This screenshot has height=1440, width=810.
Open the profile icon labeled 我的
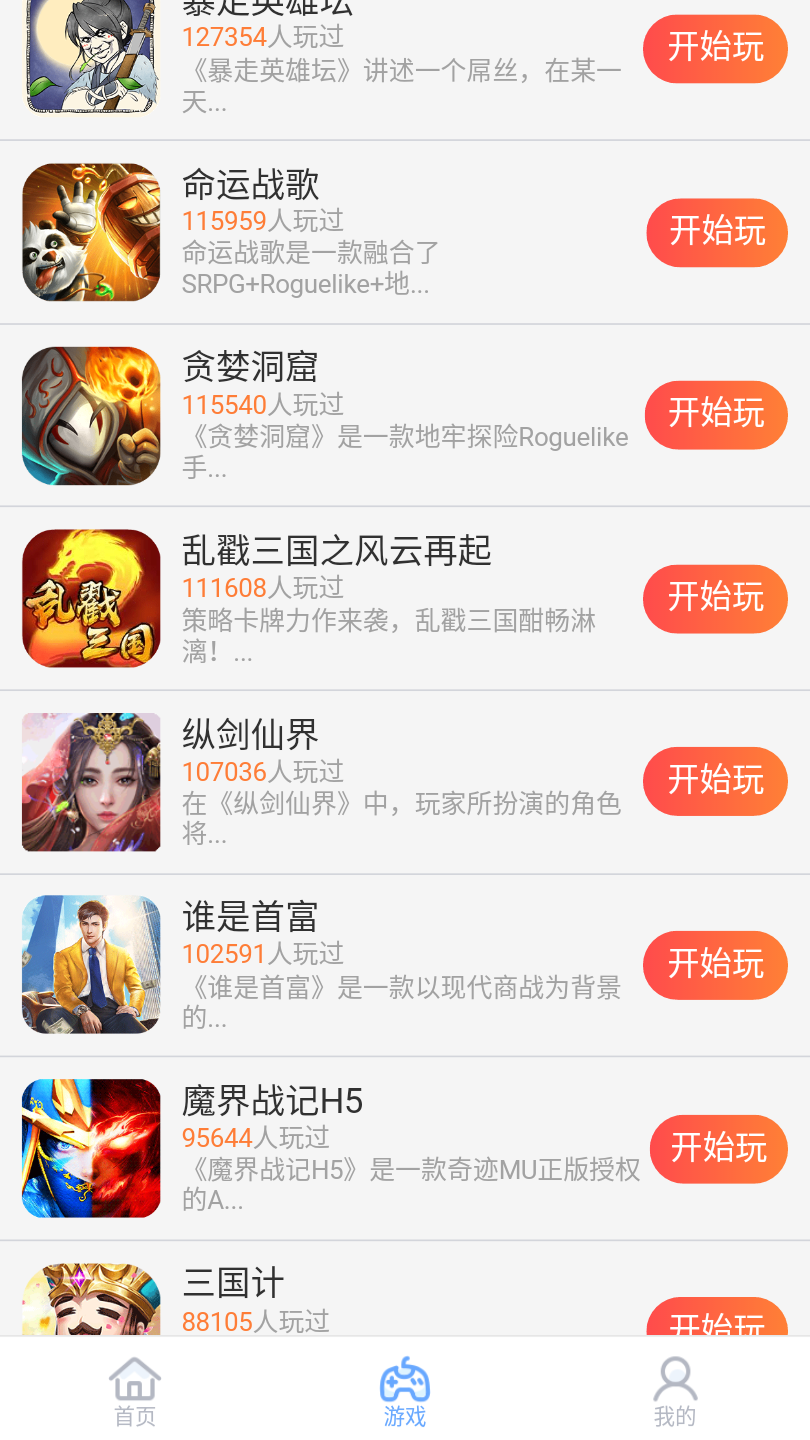[675, 1378]
